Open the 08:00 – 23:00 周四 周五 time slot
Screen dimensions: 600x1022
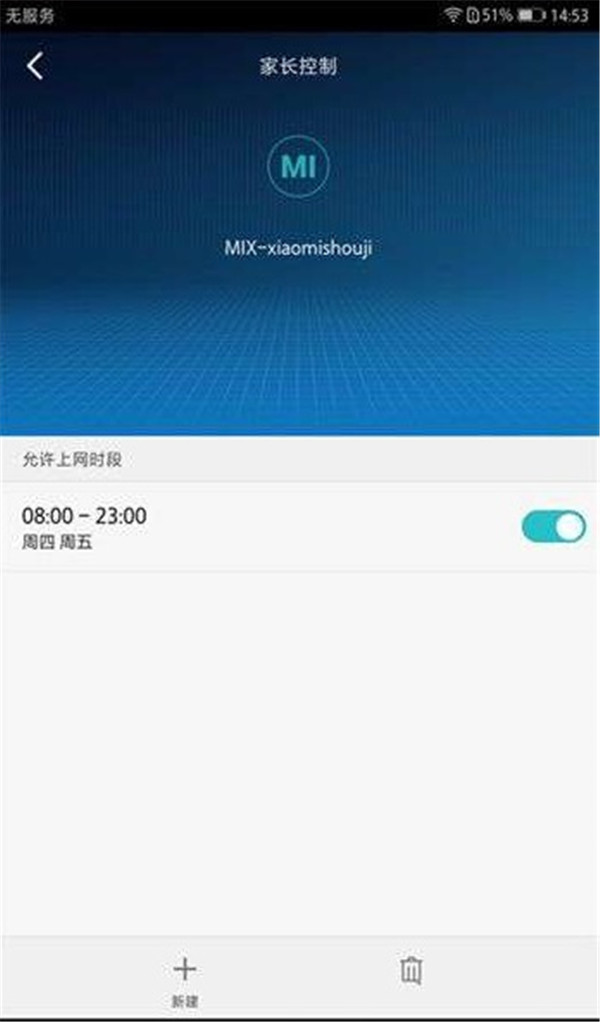tap(200, 528)
